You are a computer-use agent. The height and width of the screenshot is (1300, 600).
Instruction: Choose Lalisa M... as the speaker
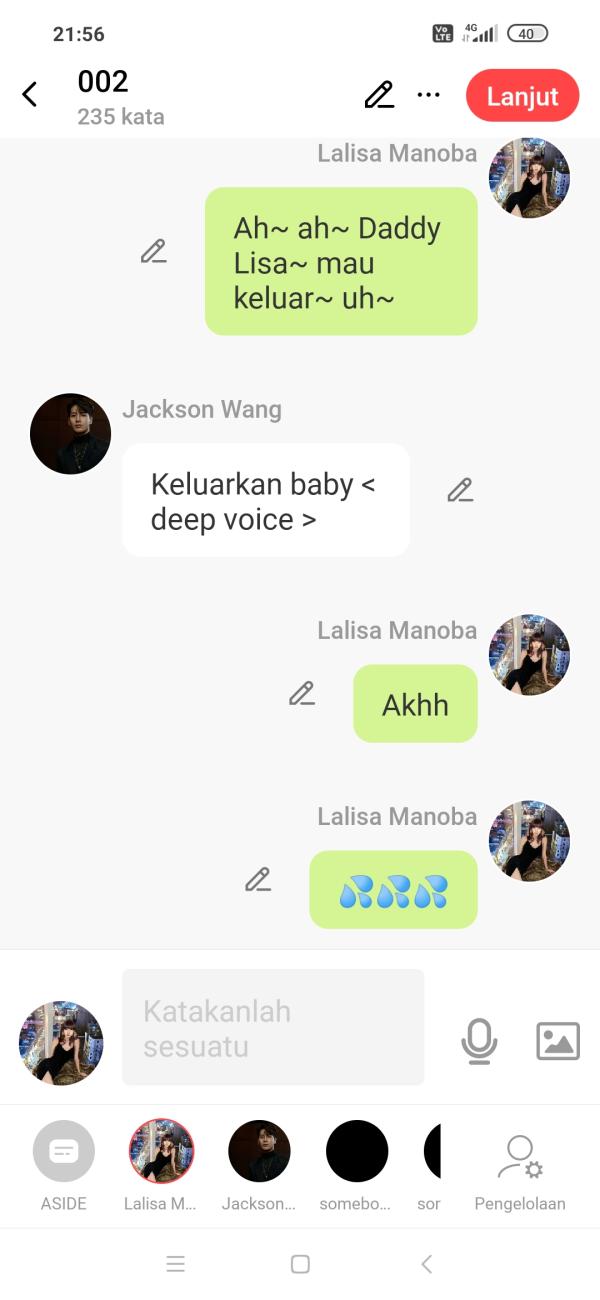click(x=161, y=1151)
